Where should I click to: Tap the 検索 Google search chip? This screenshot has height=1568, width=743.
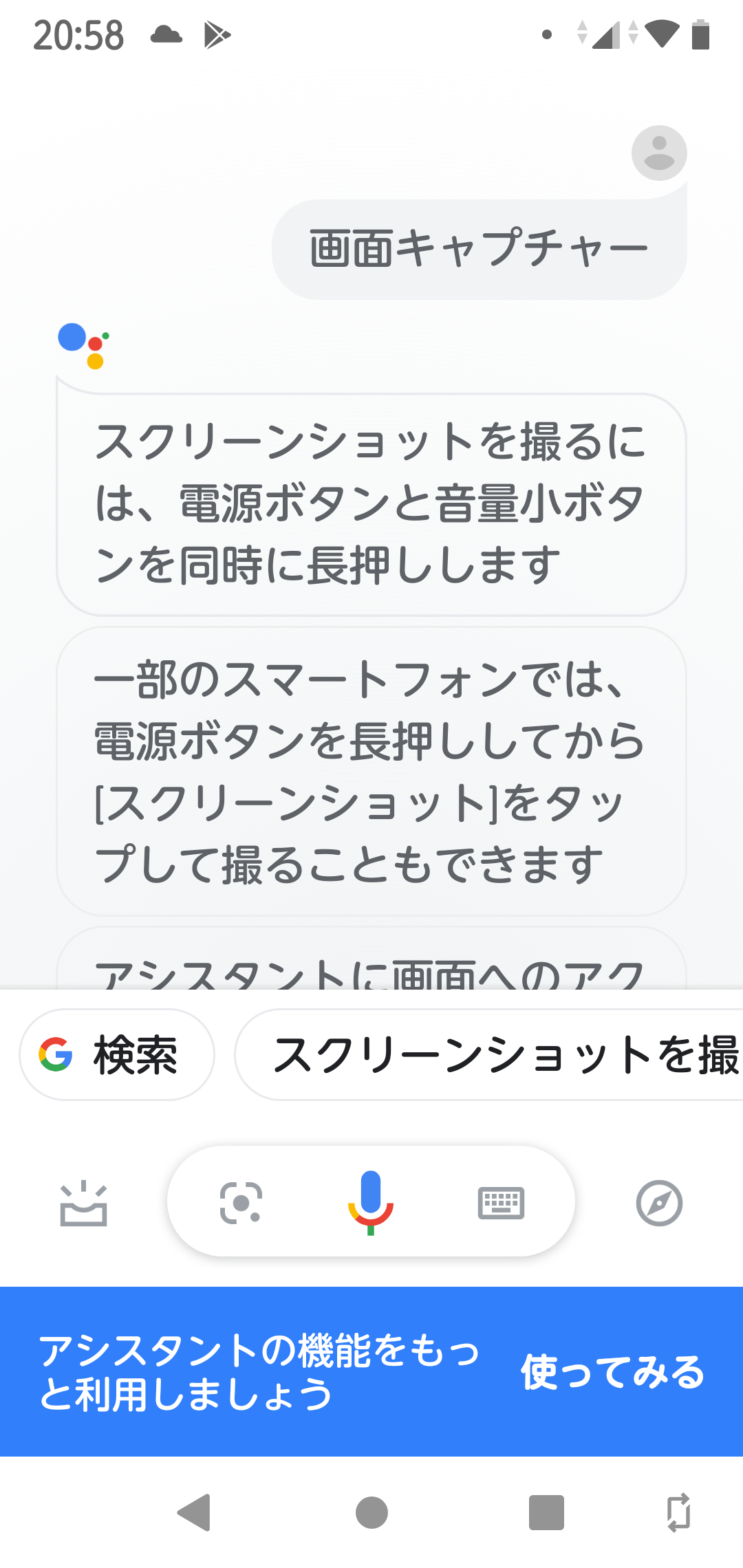click(117, 1054)
